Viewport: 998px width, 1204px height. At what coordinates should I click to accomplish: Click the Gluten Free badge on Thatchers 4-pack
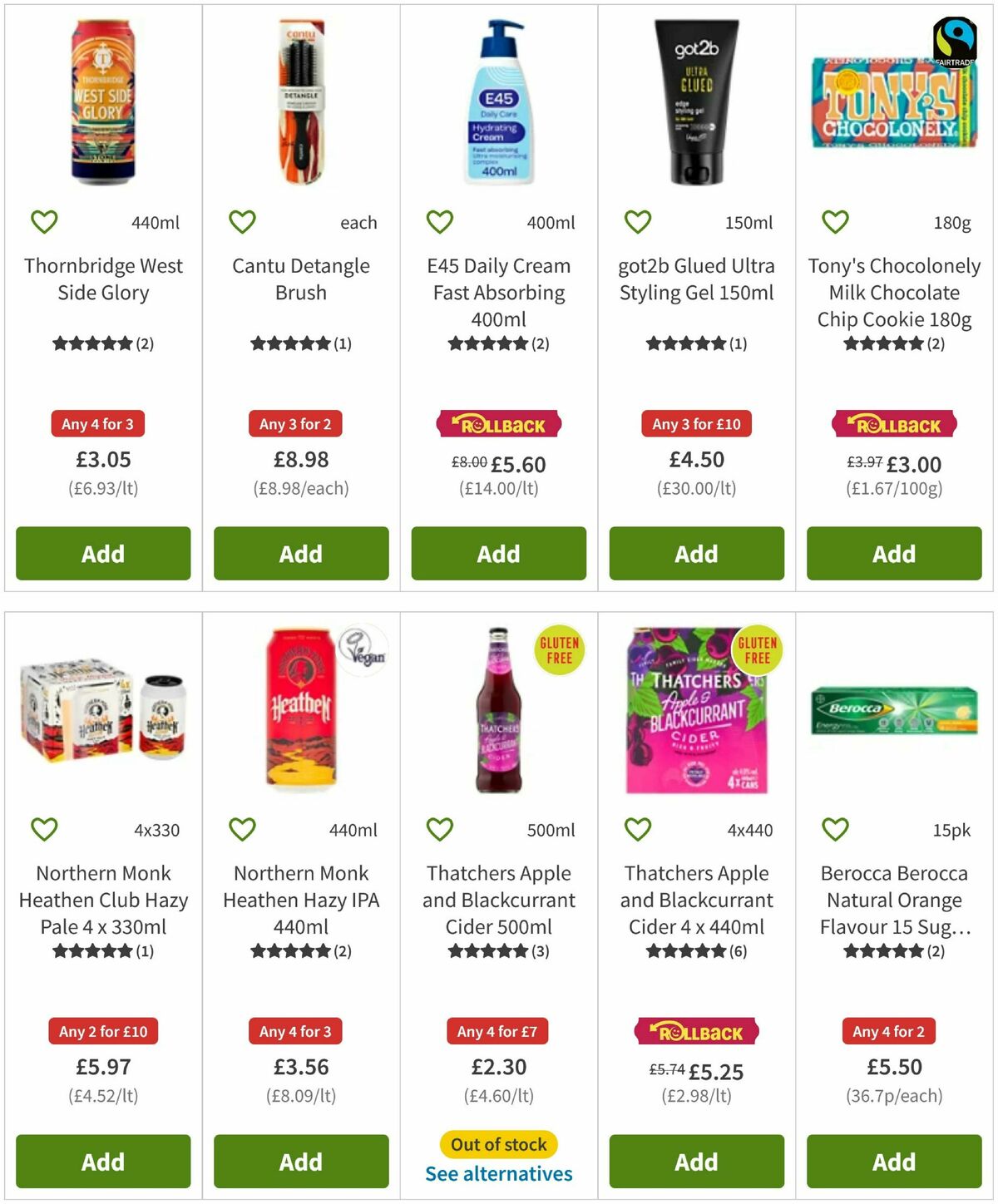[758, 650]
